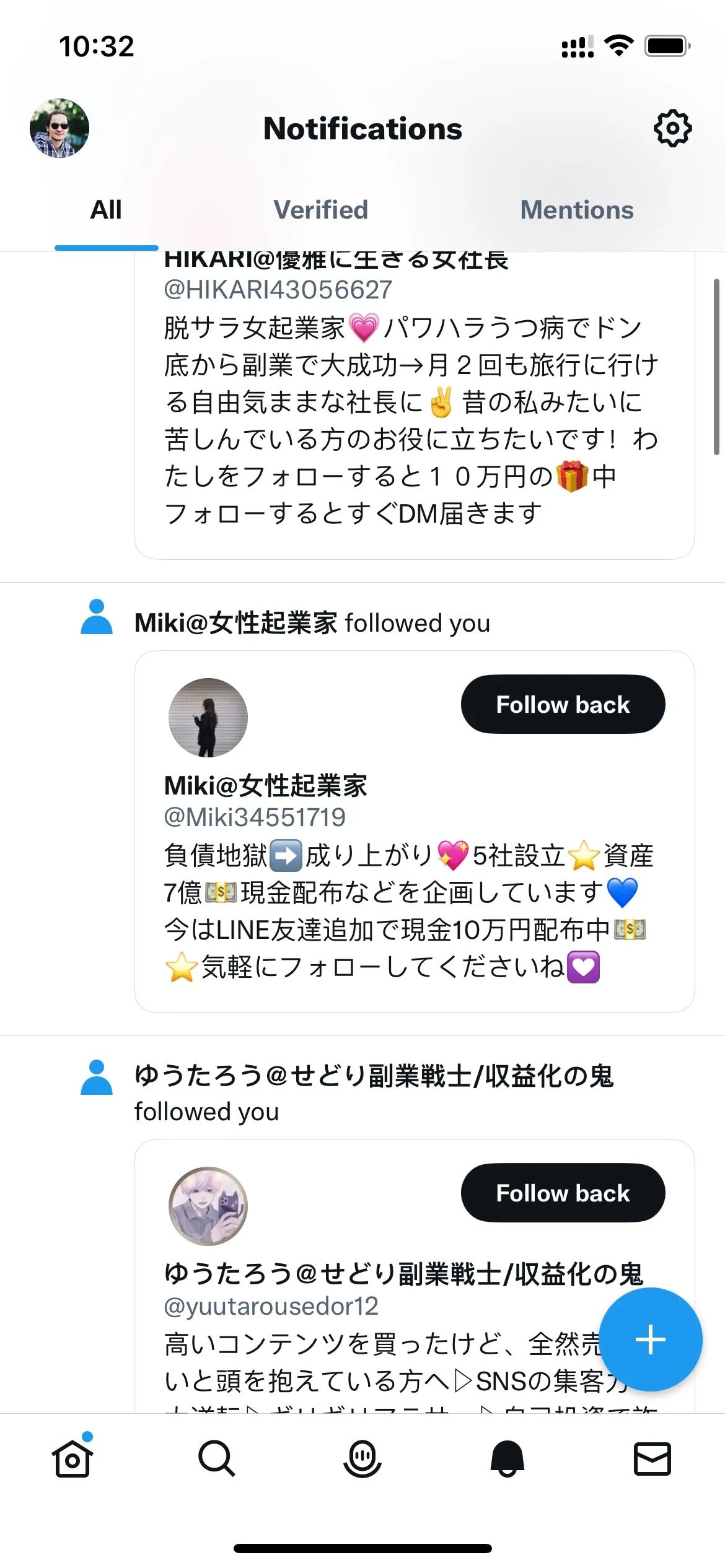This screenshot has height=1568, width=725.
Task: Open the Spaces tab
Action: click(362, 1459)
